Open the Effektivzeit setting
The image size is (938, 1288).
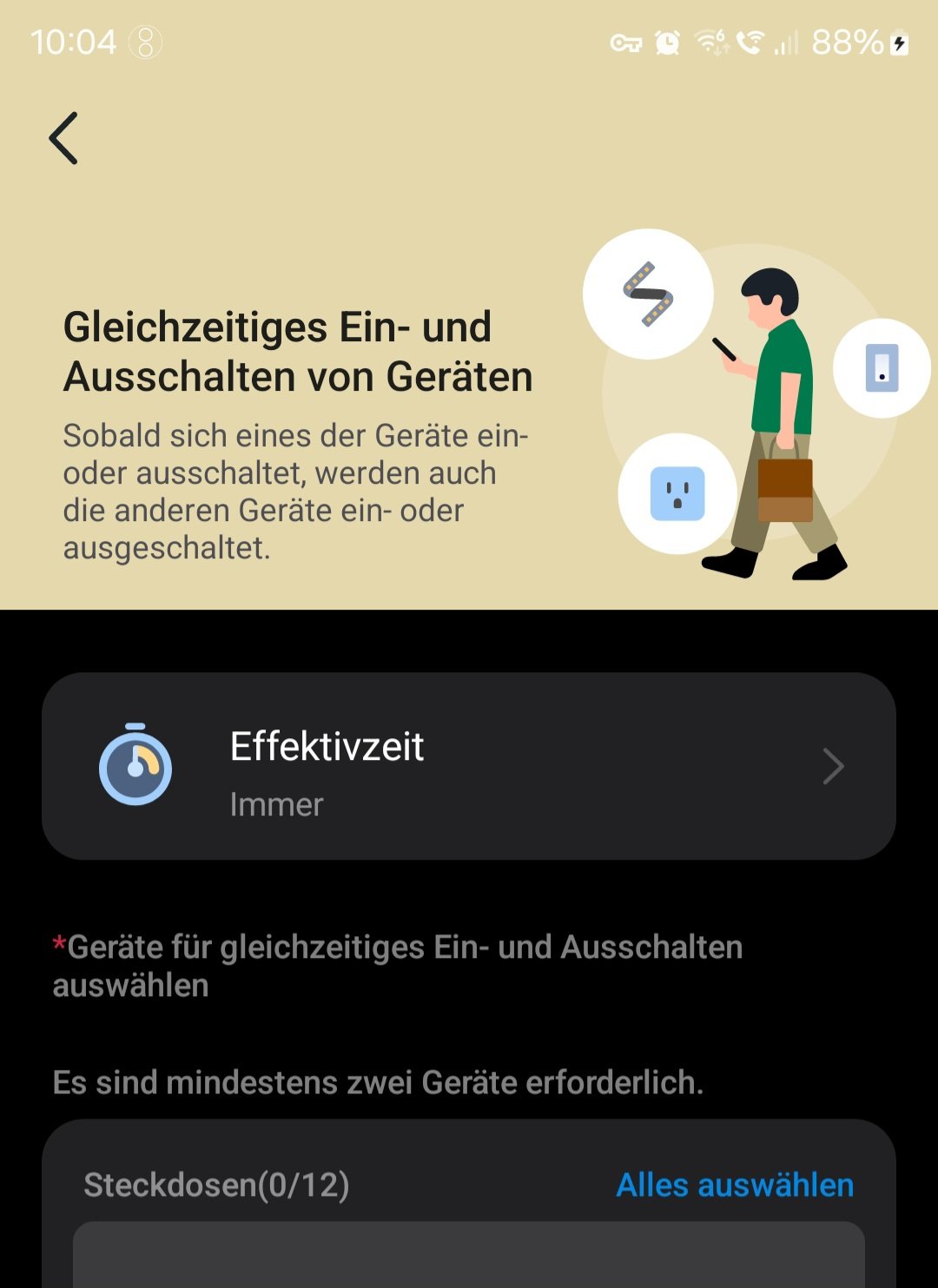tap(469, 766)
